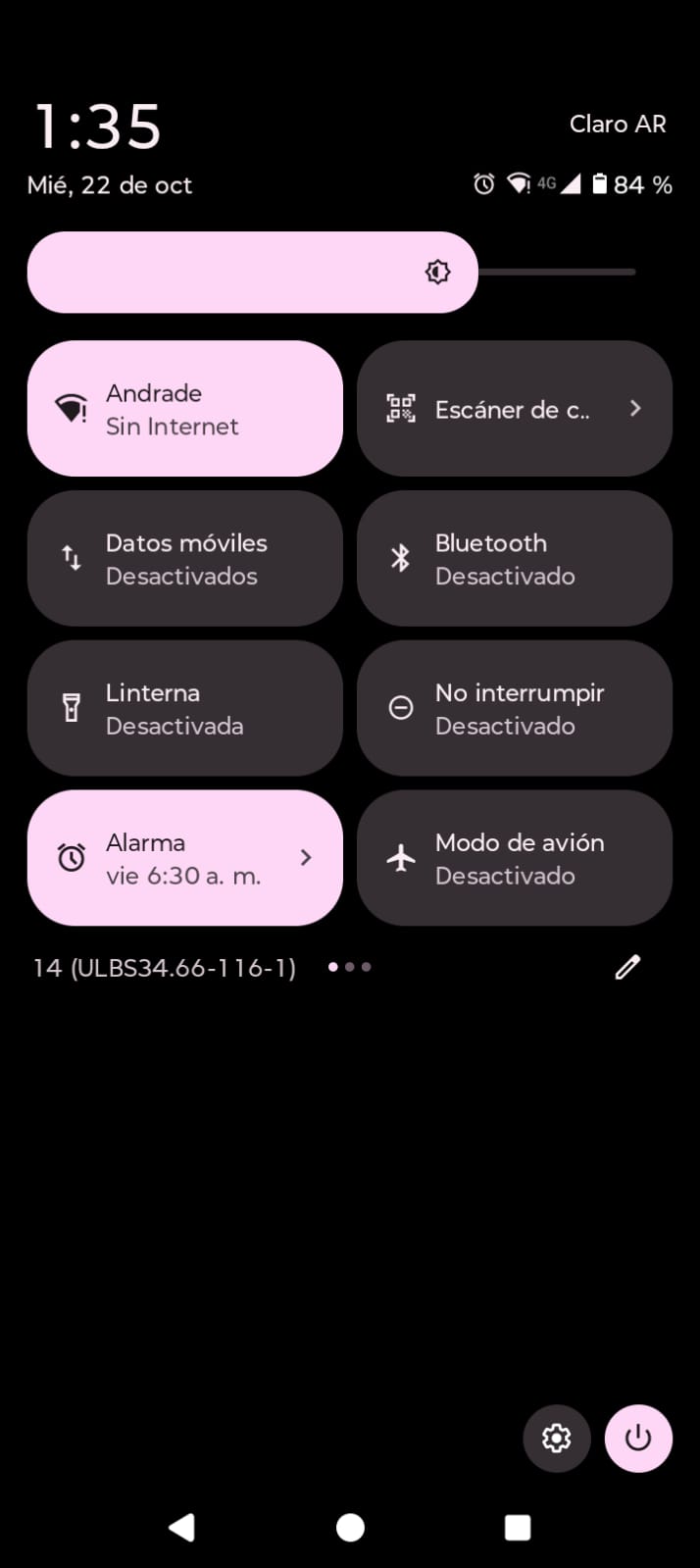Viewport: 700px width, 1568px height.
Task: Enable Bluetooth
Action: (514, 559)
